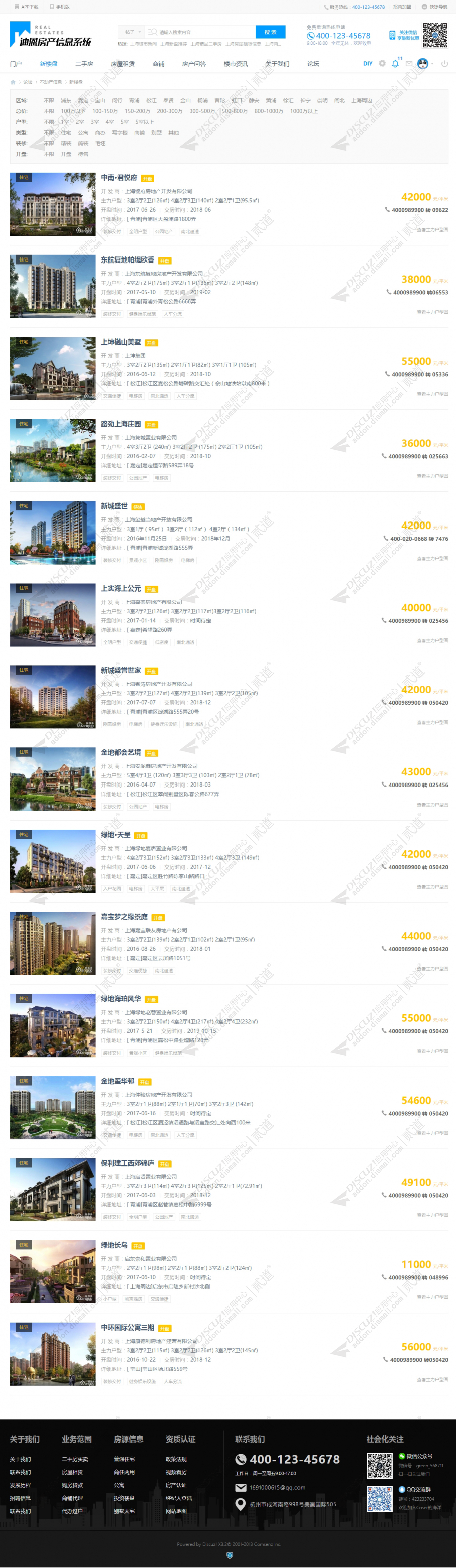Viewport: 456px width, 1568px height.
Task: Tap the blue 搜索 search button
Action: [x=270, y=32]
